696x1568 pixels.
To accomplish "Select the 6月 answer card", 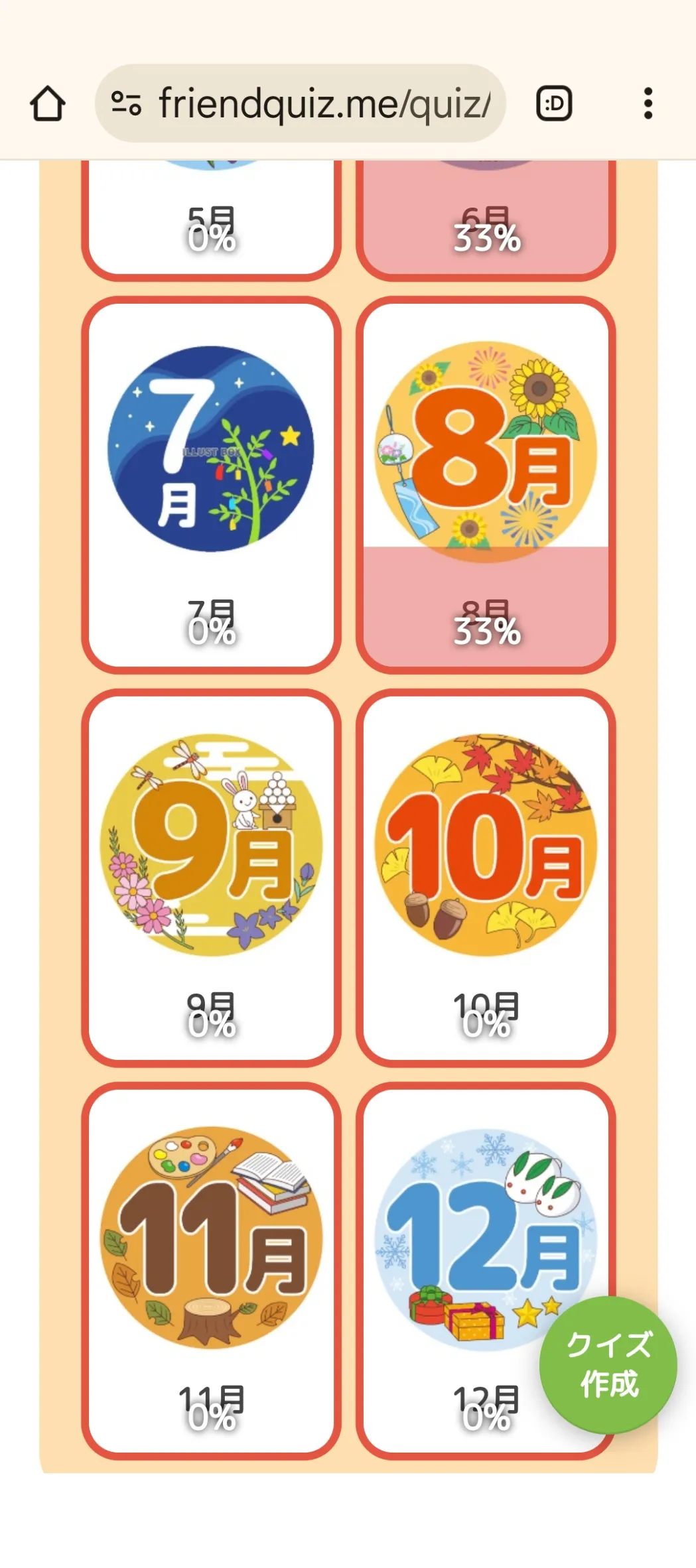I will (x=486, y=219).
